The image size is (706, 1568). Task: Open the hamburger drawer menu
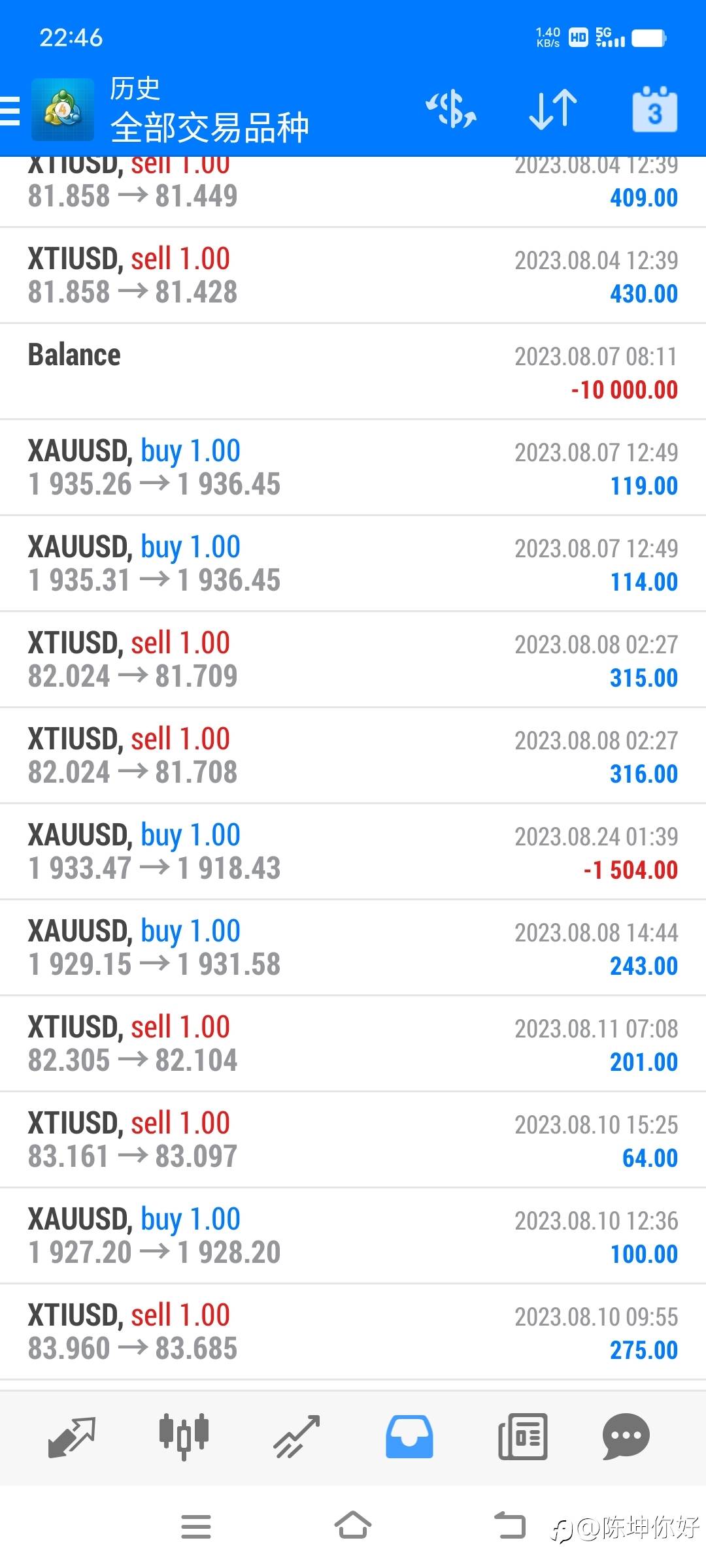9,111
